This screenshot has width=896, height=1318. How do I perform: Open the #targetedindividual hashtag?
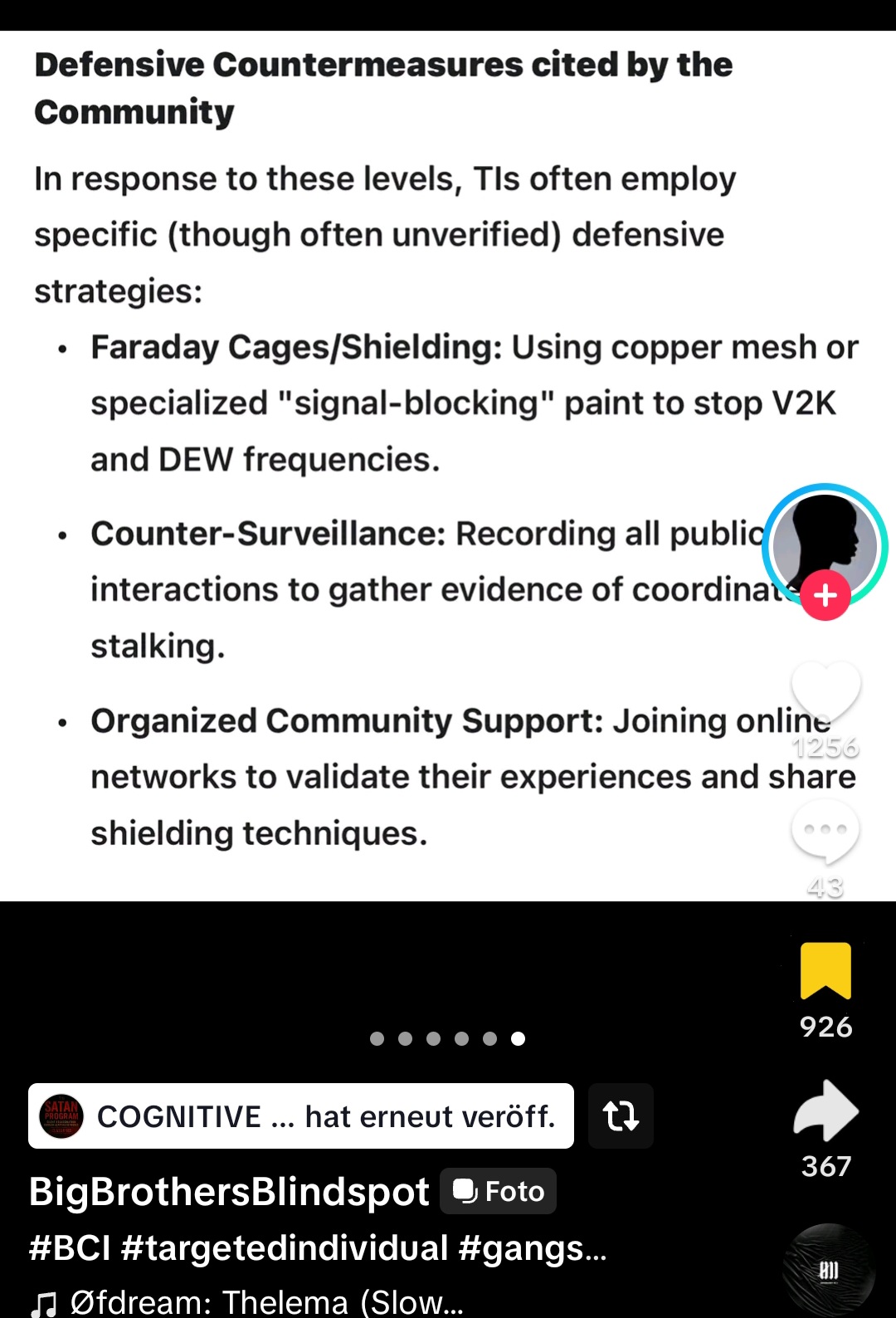(x=285, y=1248)
